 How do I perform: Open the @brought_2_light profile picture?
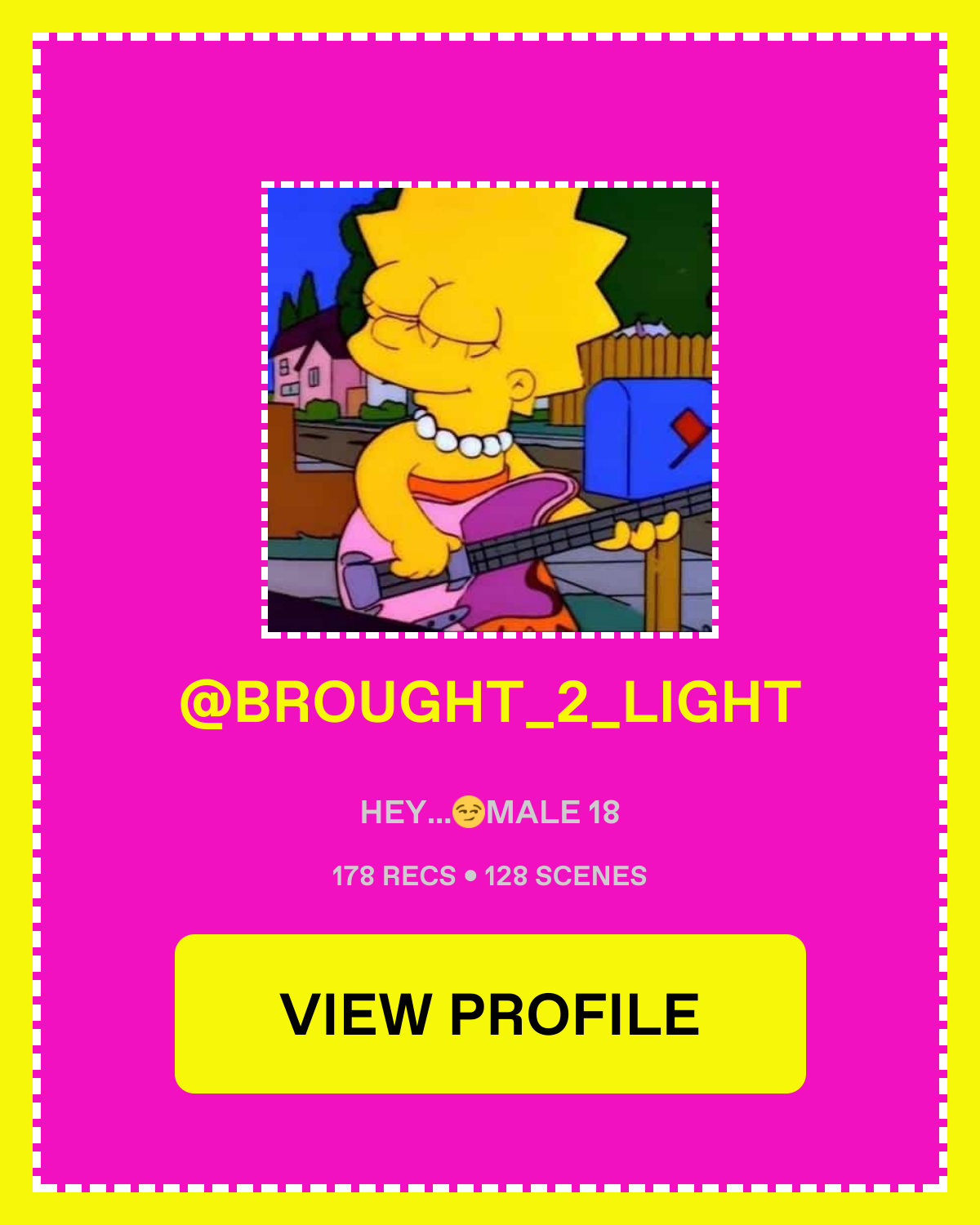pos(490,409)
